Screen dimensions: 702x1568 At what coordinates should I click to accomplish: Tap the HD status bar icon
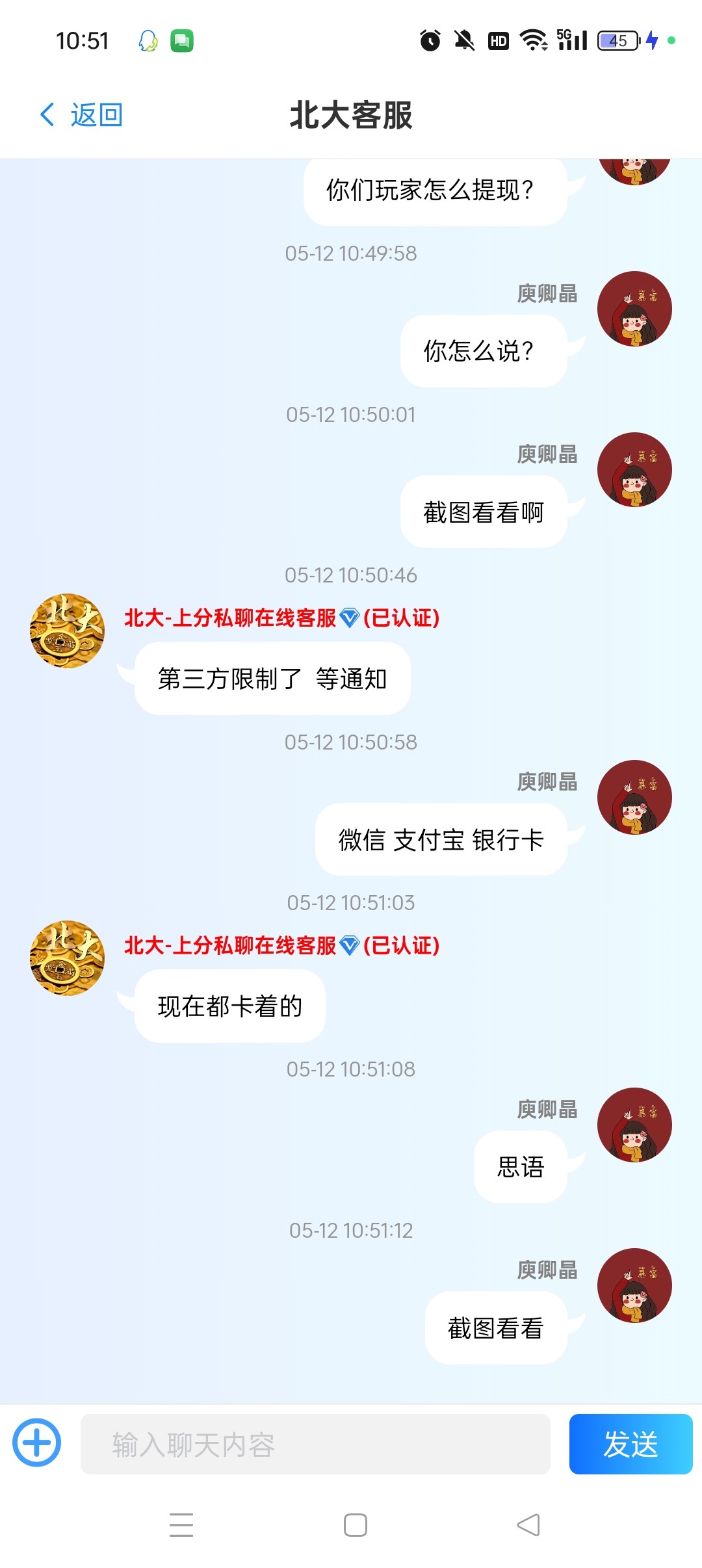click(x=498, y=41)
